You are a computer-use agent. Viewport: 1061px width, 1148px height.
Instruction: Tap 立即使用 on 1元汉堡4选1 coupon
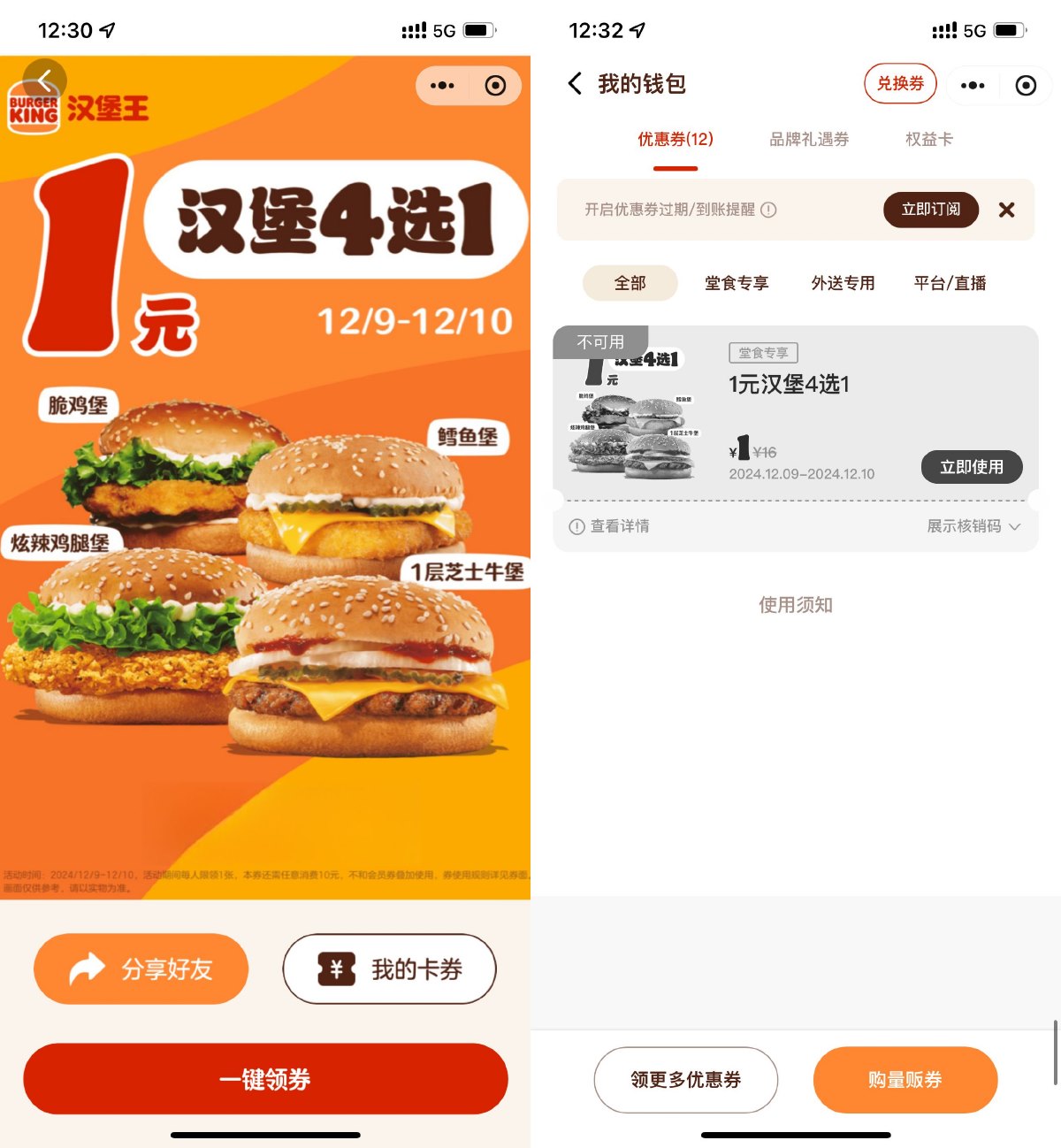pyautogui.click(x=971, y=467)
